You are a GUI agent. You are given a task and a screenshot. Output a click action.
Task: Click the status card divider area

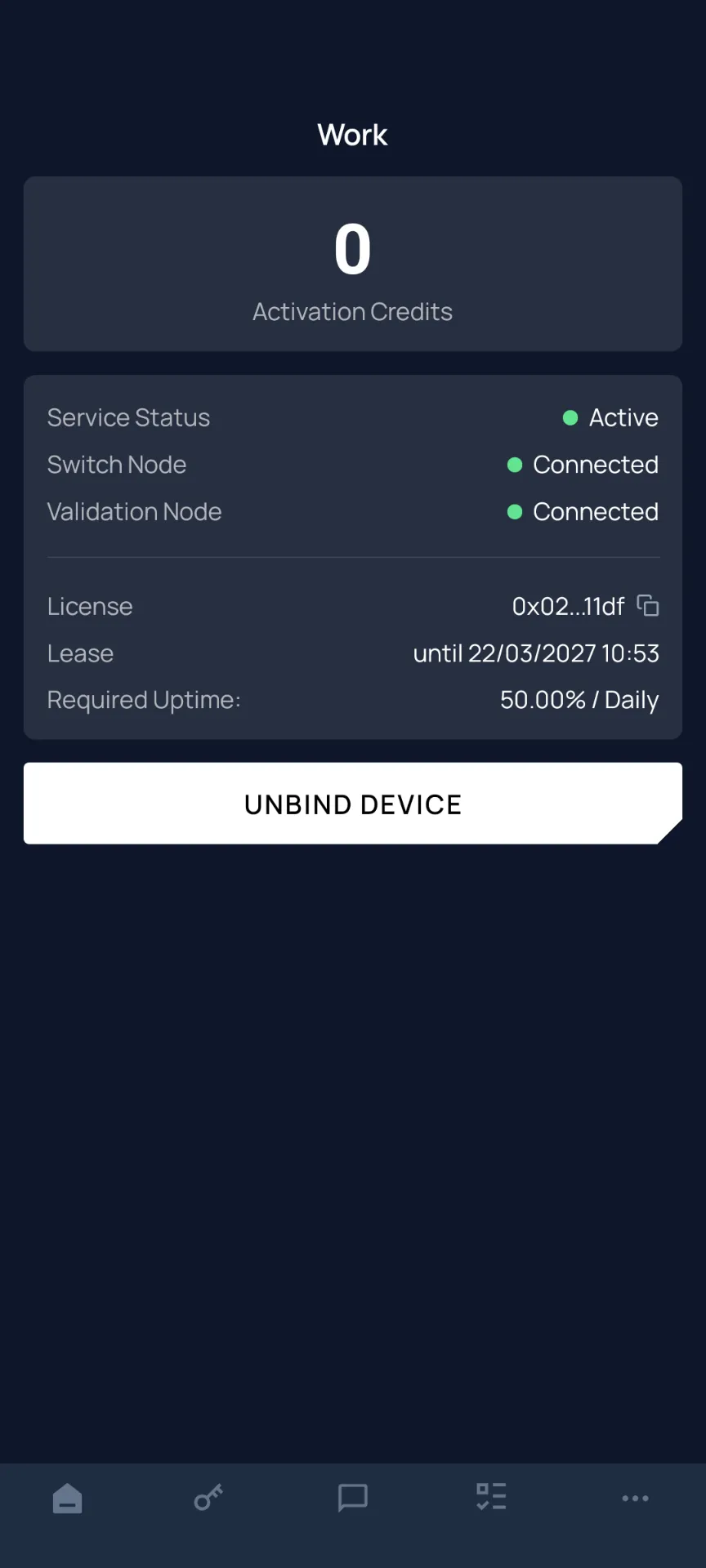[x=352, y=558]
